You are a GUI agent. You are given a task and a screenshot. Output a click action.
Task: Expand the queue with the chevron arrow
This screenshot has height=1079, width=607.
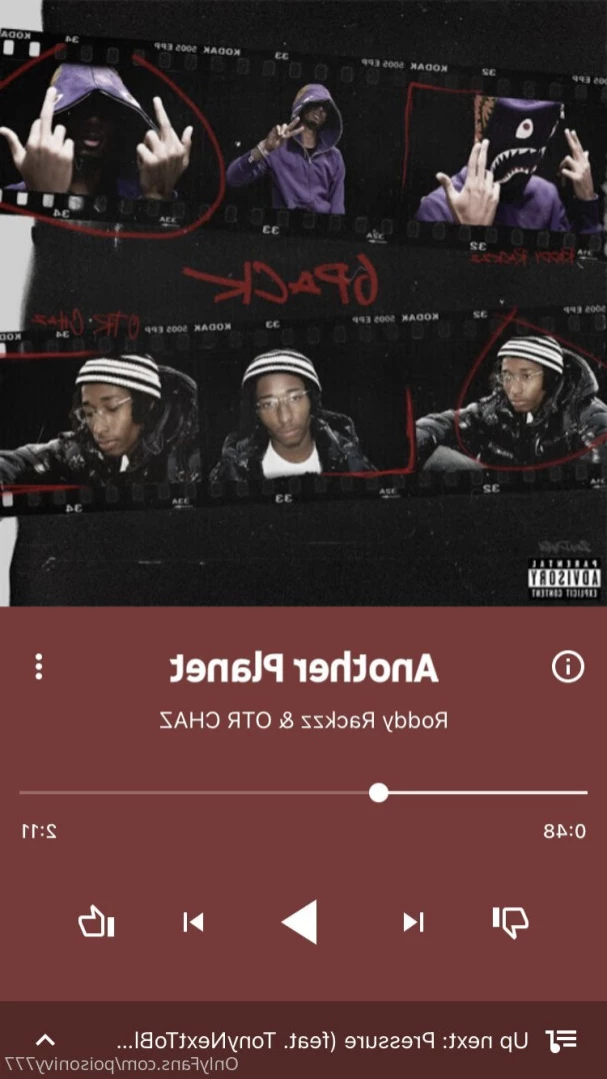click(46, 1040)
